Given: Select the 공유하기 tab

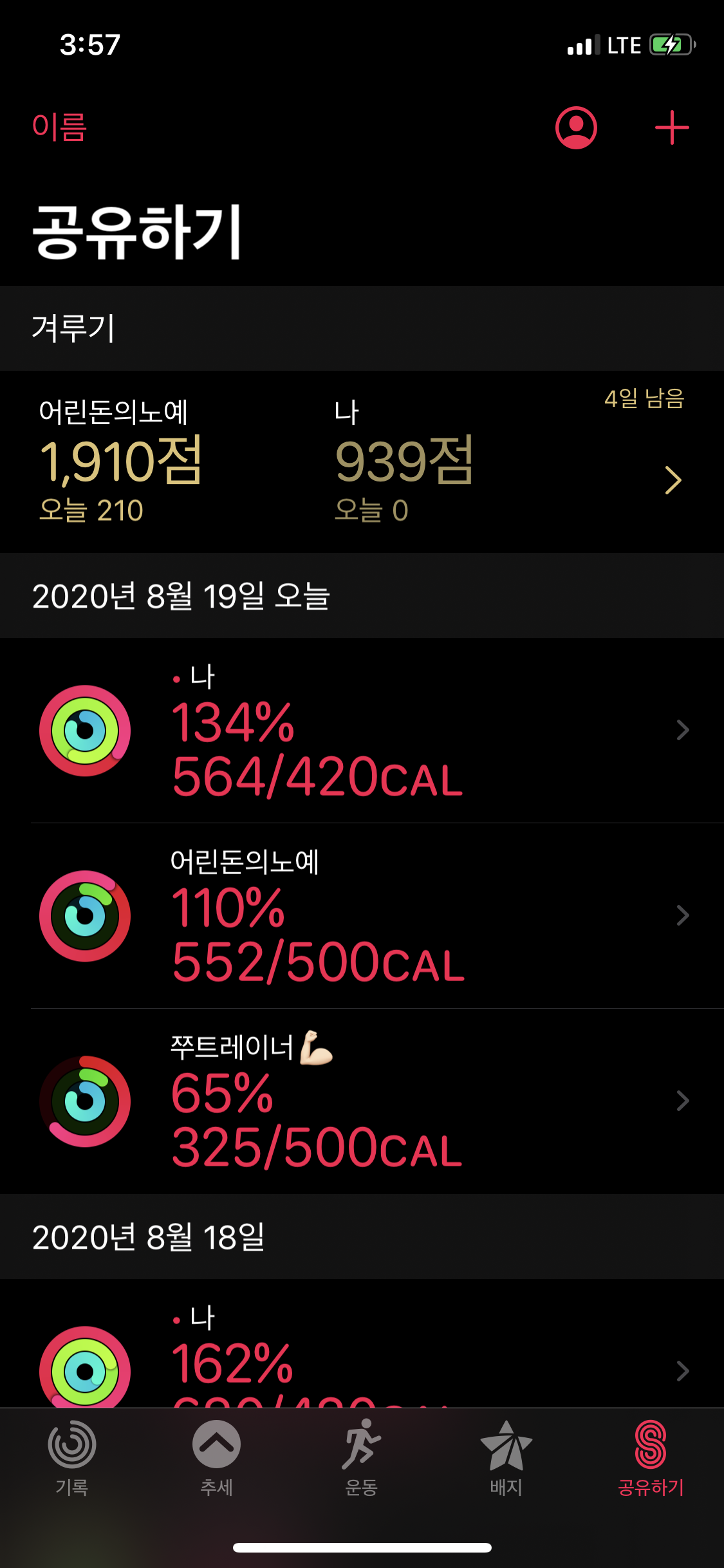Looking at the screenshot, I should point(651,1459).
